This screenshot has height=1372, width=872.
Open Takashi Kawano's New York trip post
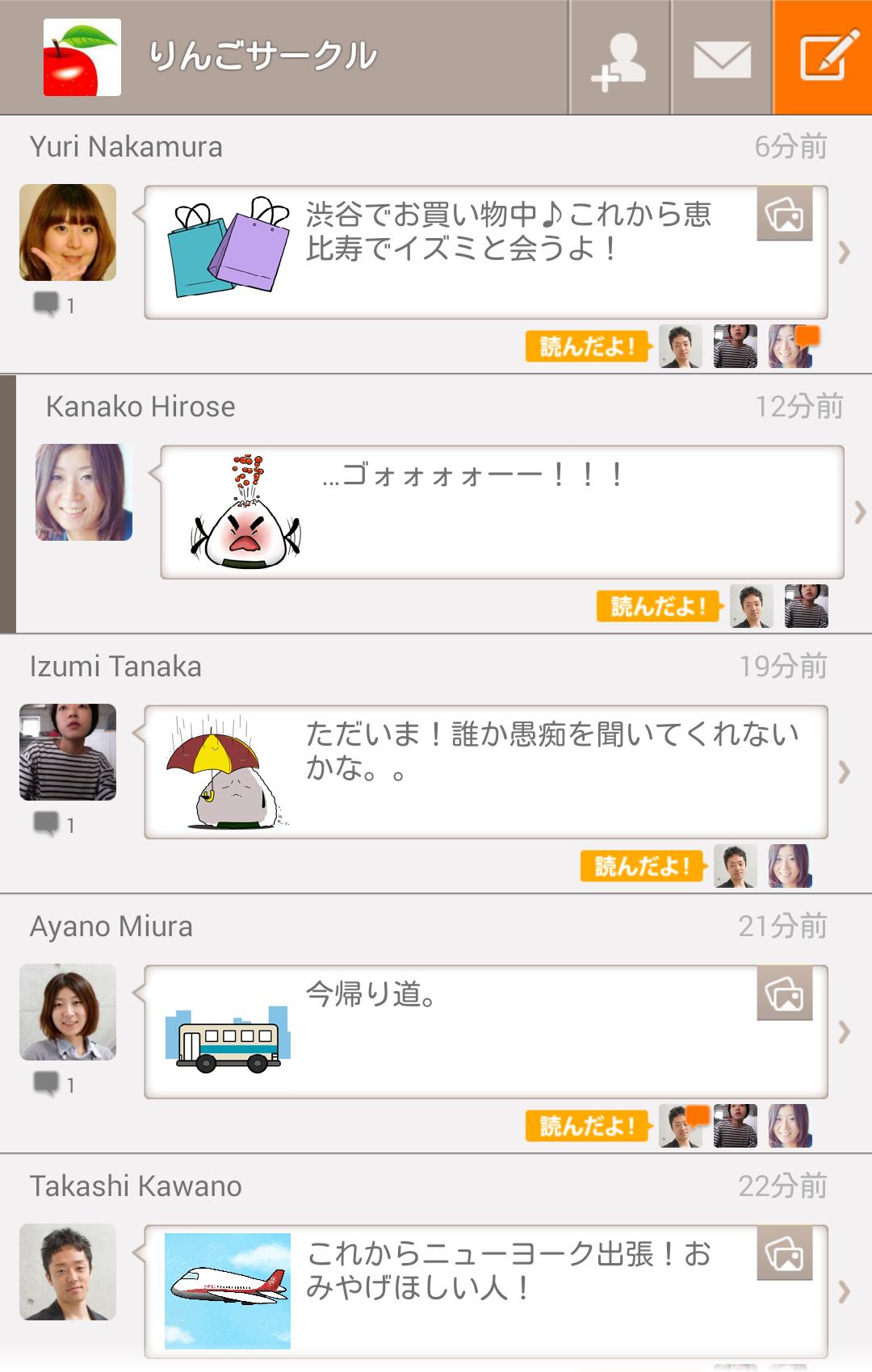click(484, 1291)
